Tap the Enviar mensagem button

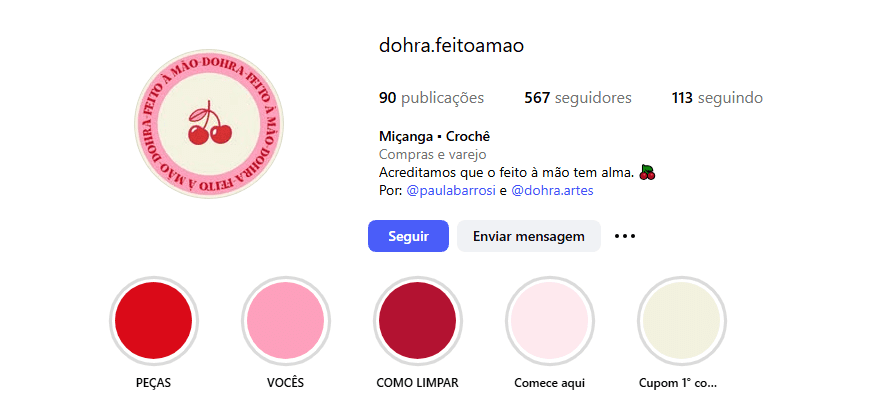[x=528, y=236]
